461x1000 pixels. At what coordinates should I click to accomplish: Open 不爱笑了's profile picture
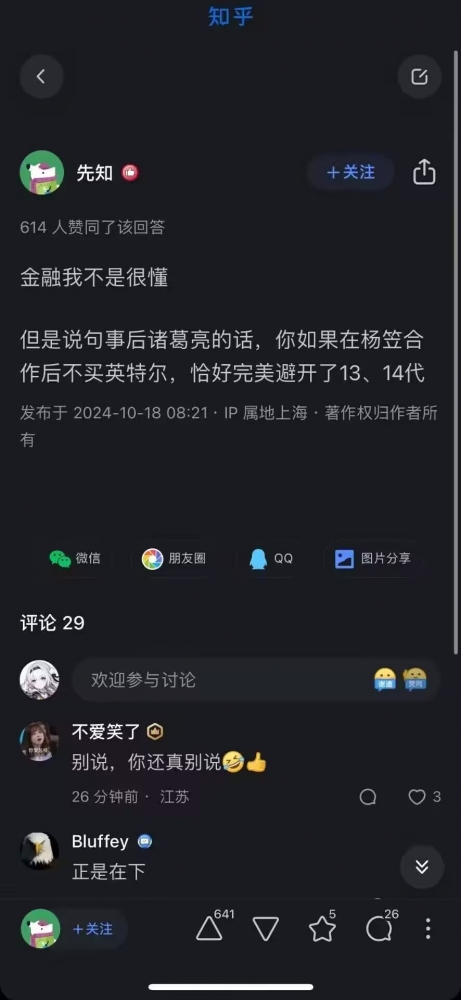click(x=40, y=741)
